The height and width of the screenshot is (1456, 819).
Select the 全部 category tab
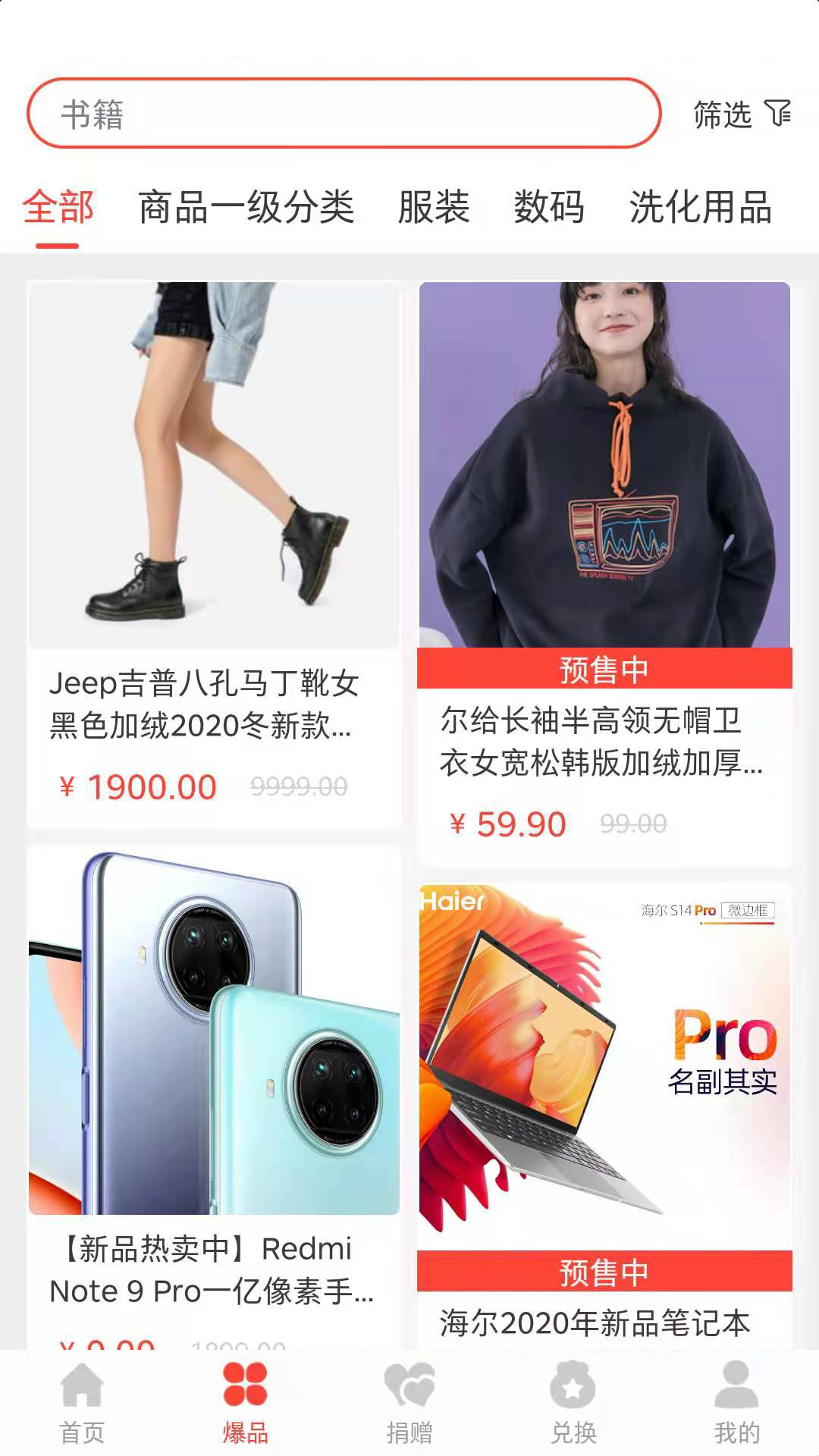point(58,207)
